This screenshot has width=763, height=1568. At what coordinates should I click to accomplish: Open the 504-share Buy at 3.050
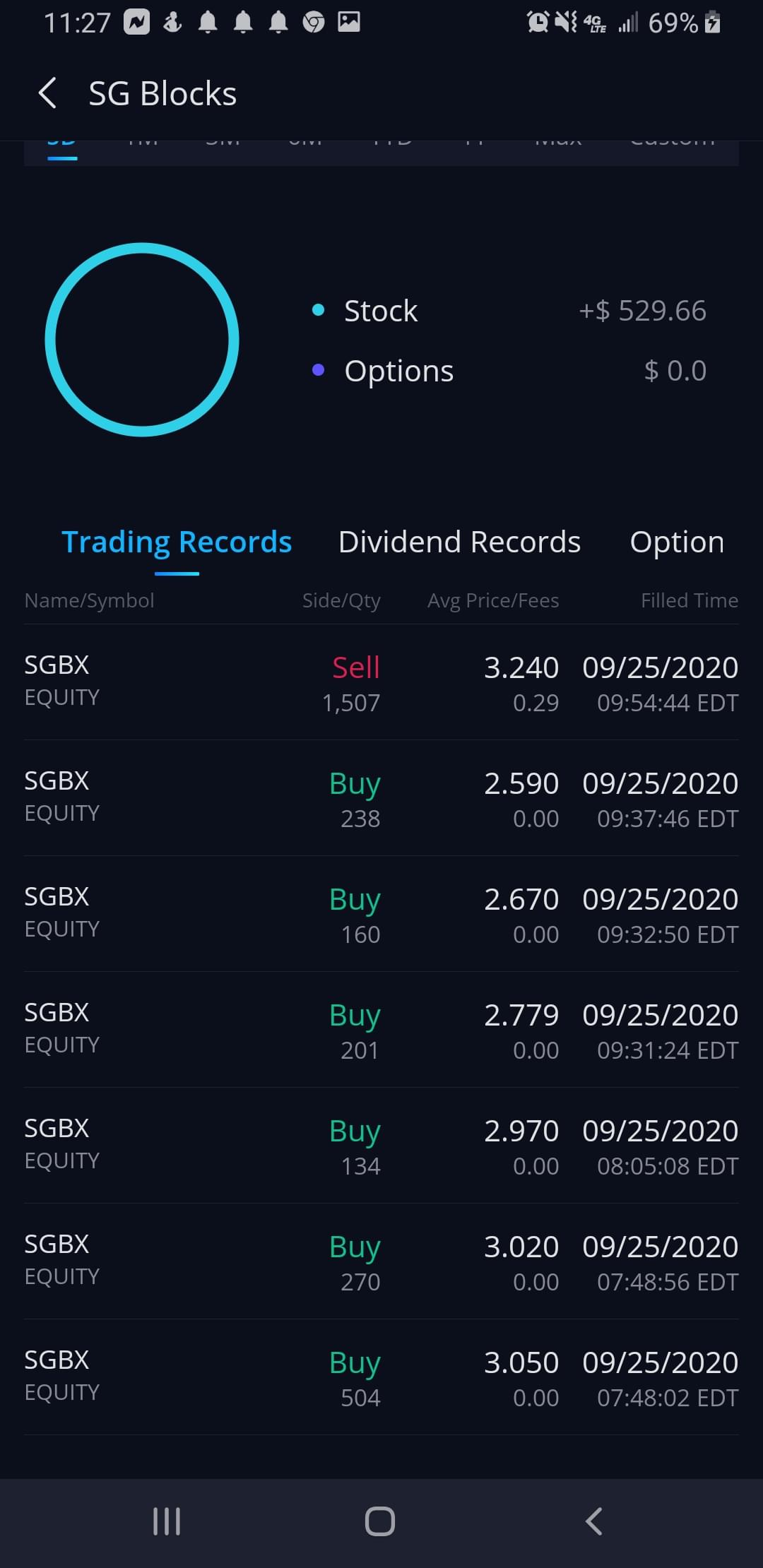pos(381,1377)
